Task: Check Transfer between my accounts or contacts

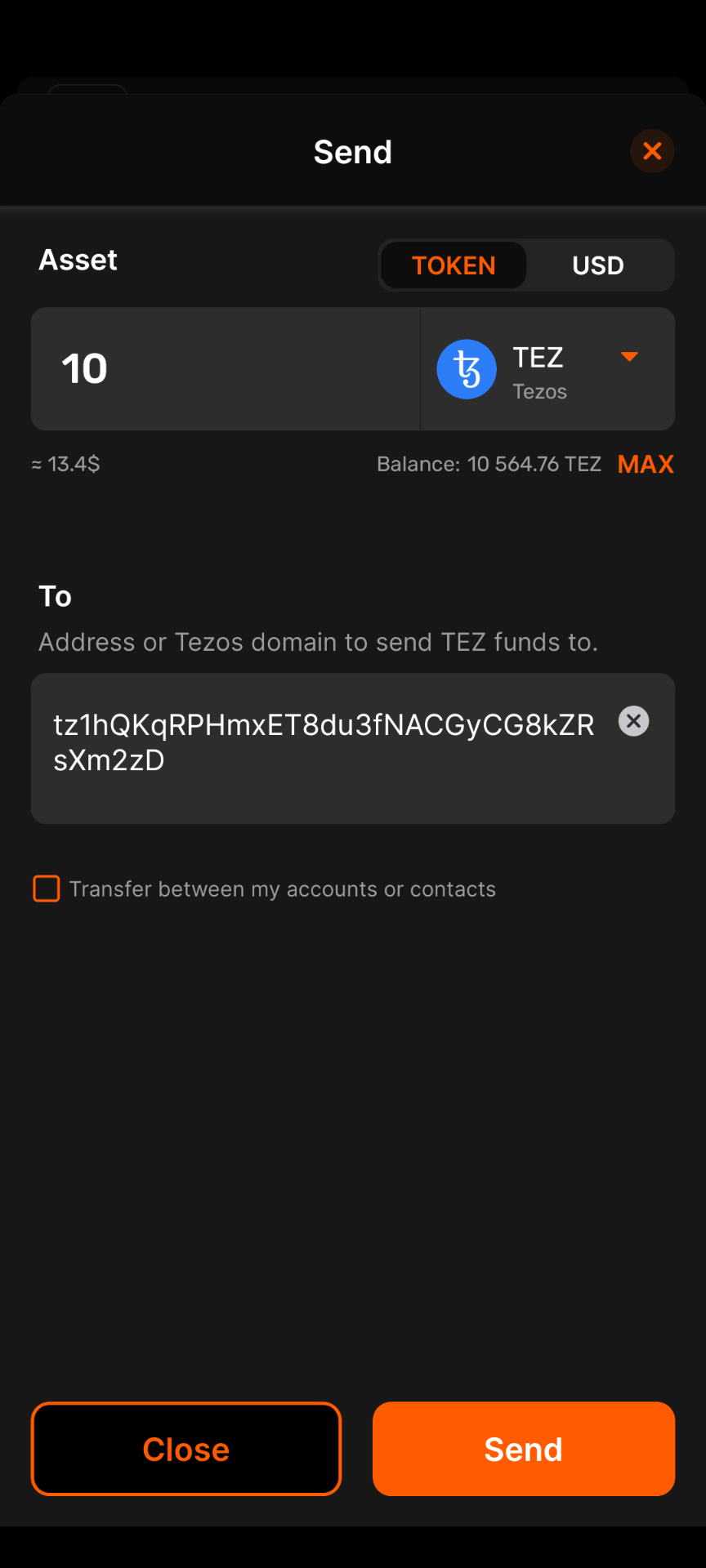Action: pos(47,889)
